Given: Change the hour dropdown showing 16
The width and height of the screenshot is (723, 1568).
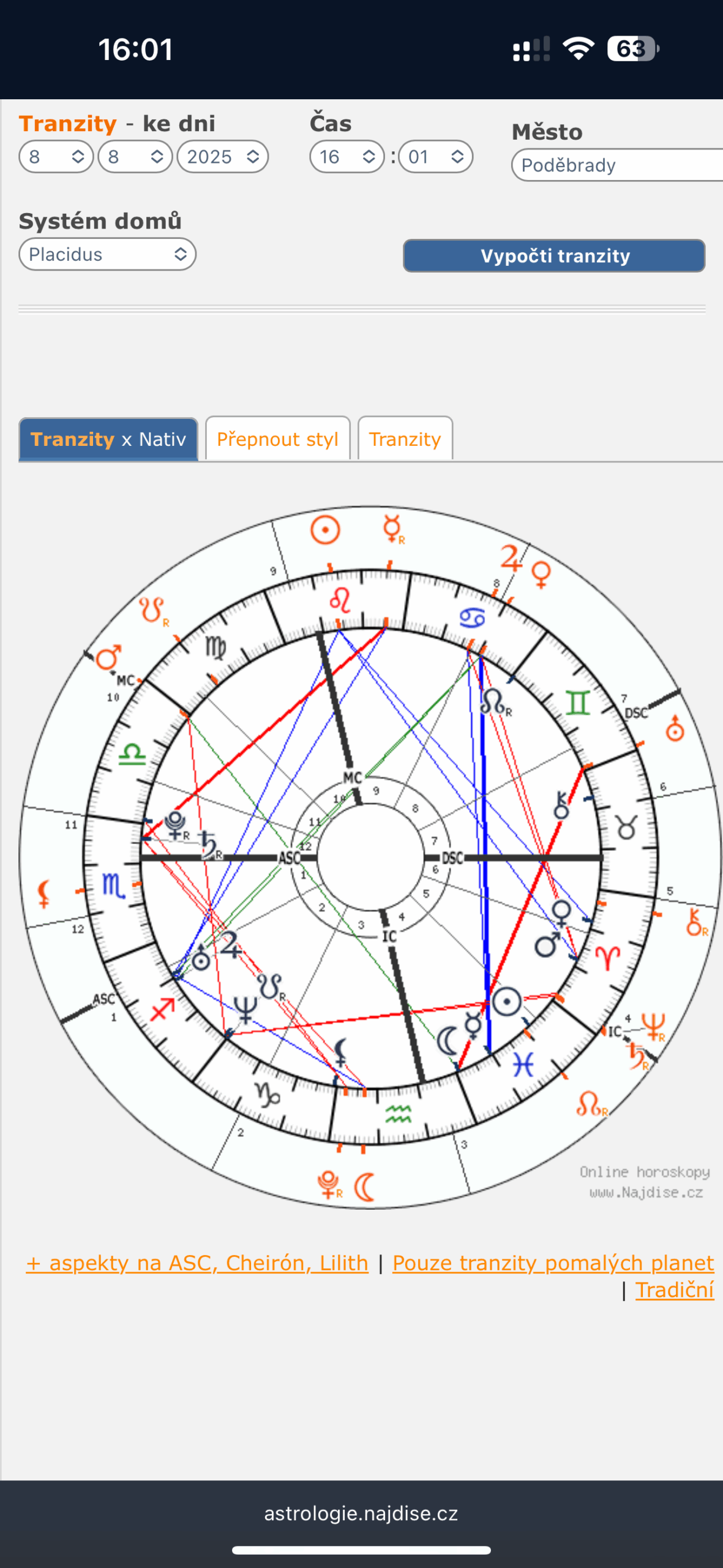Looking at the screenshot, I should tap(347, 157).
